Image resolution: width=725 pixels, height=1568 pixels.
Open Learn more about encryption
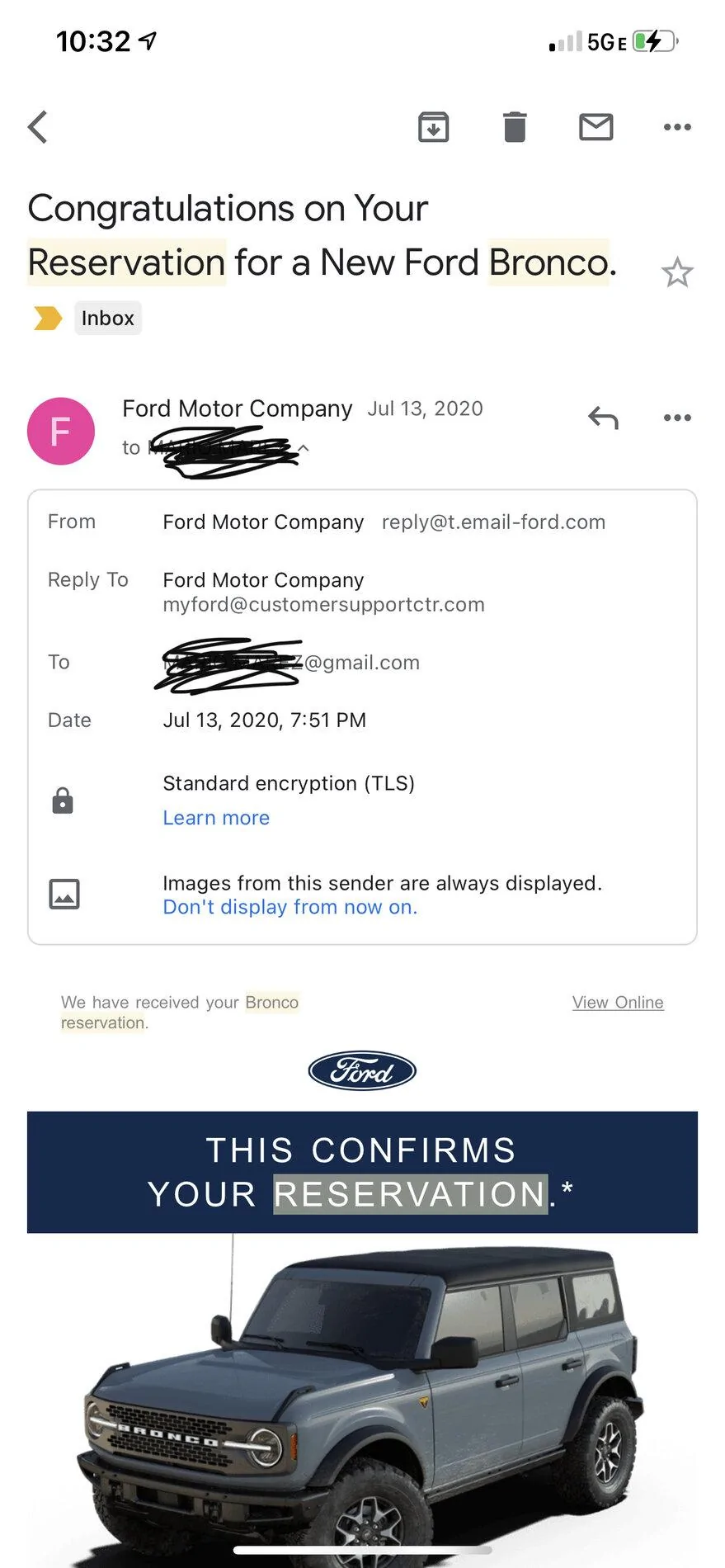[x=216, y=818]
